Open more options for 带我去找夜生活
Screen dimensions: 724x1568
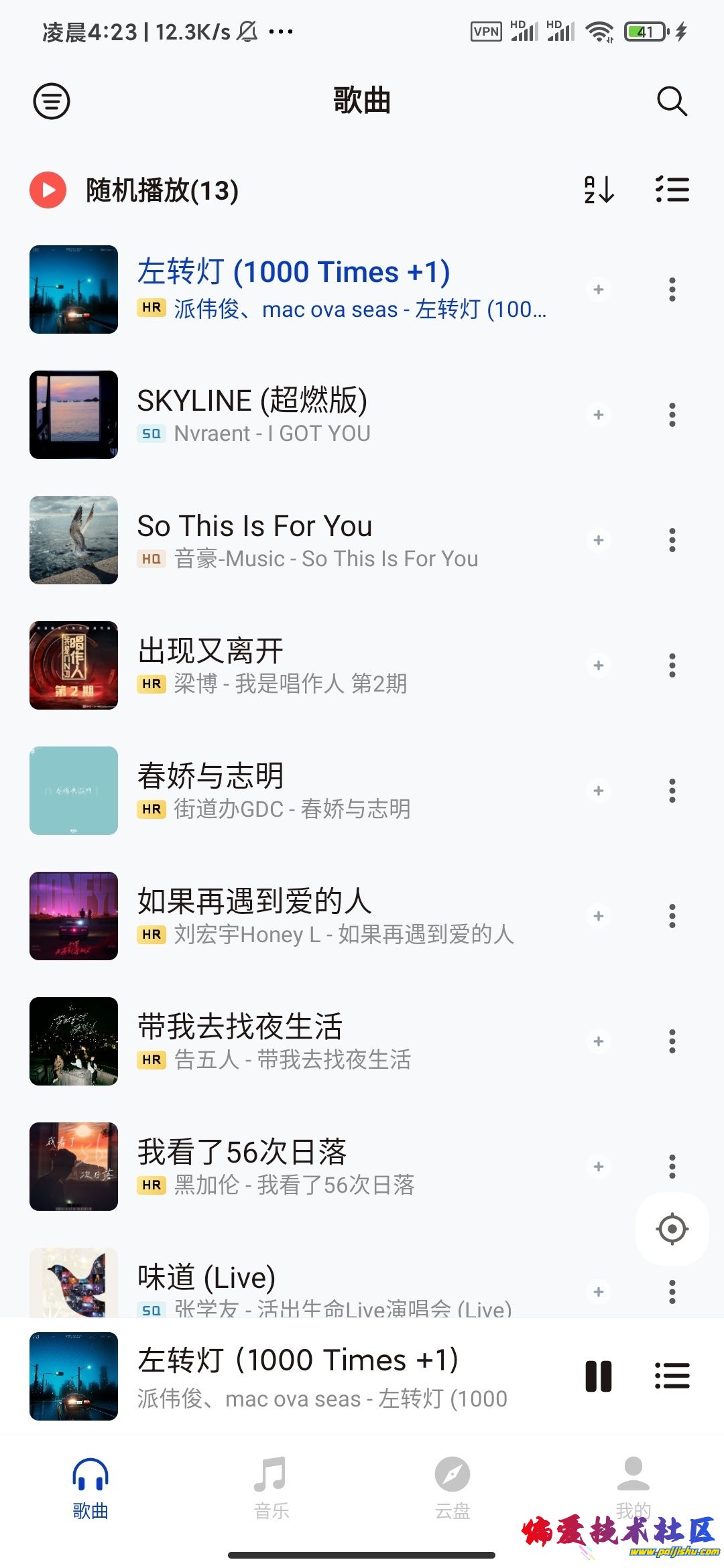[672, 1041]
